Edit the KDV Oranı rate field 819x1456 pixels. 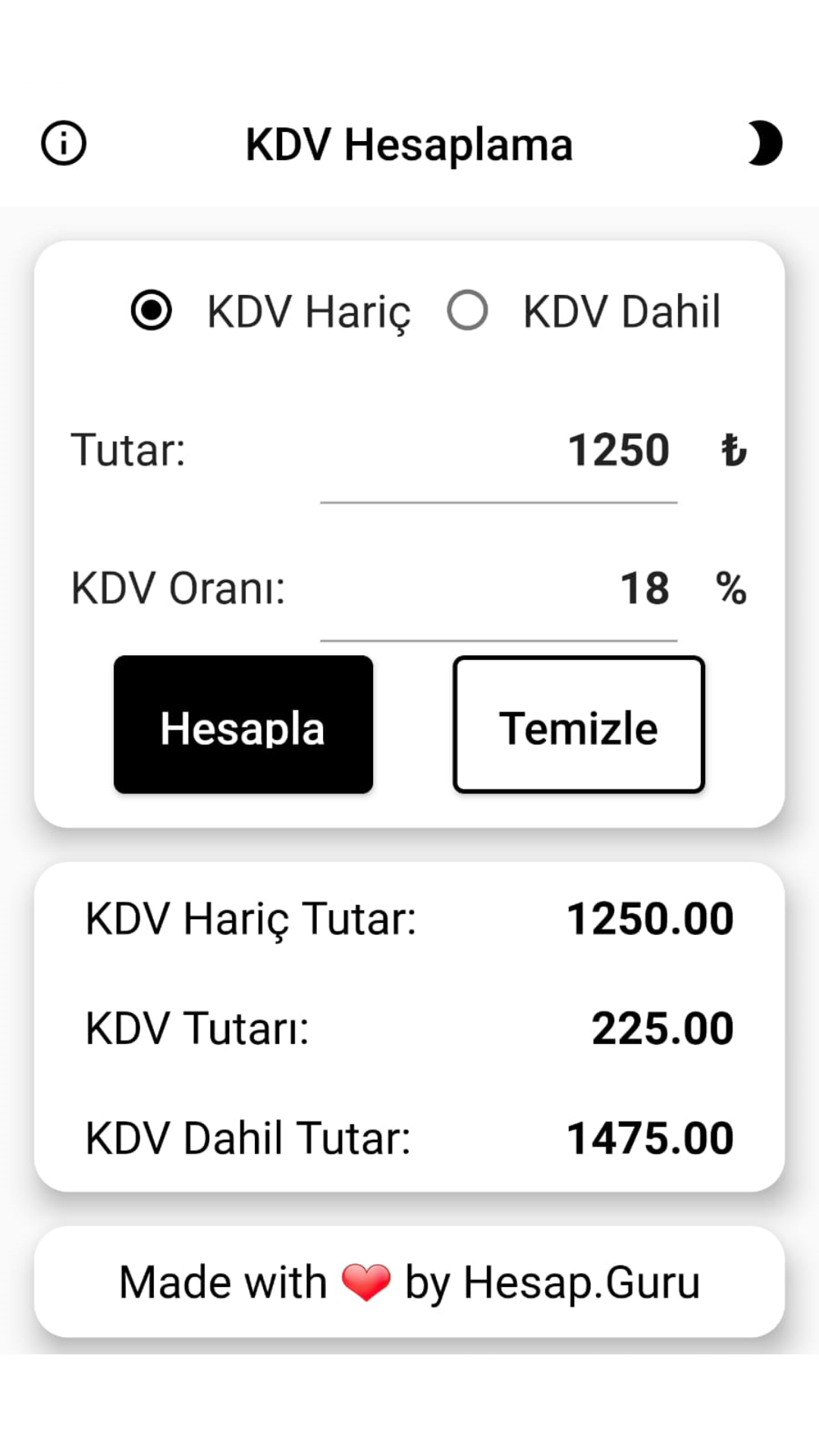[498, 590]
